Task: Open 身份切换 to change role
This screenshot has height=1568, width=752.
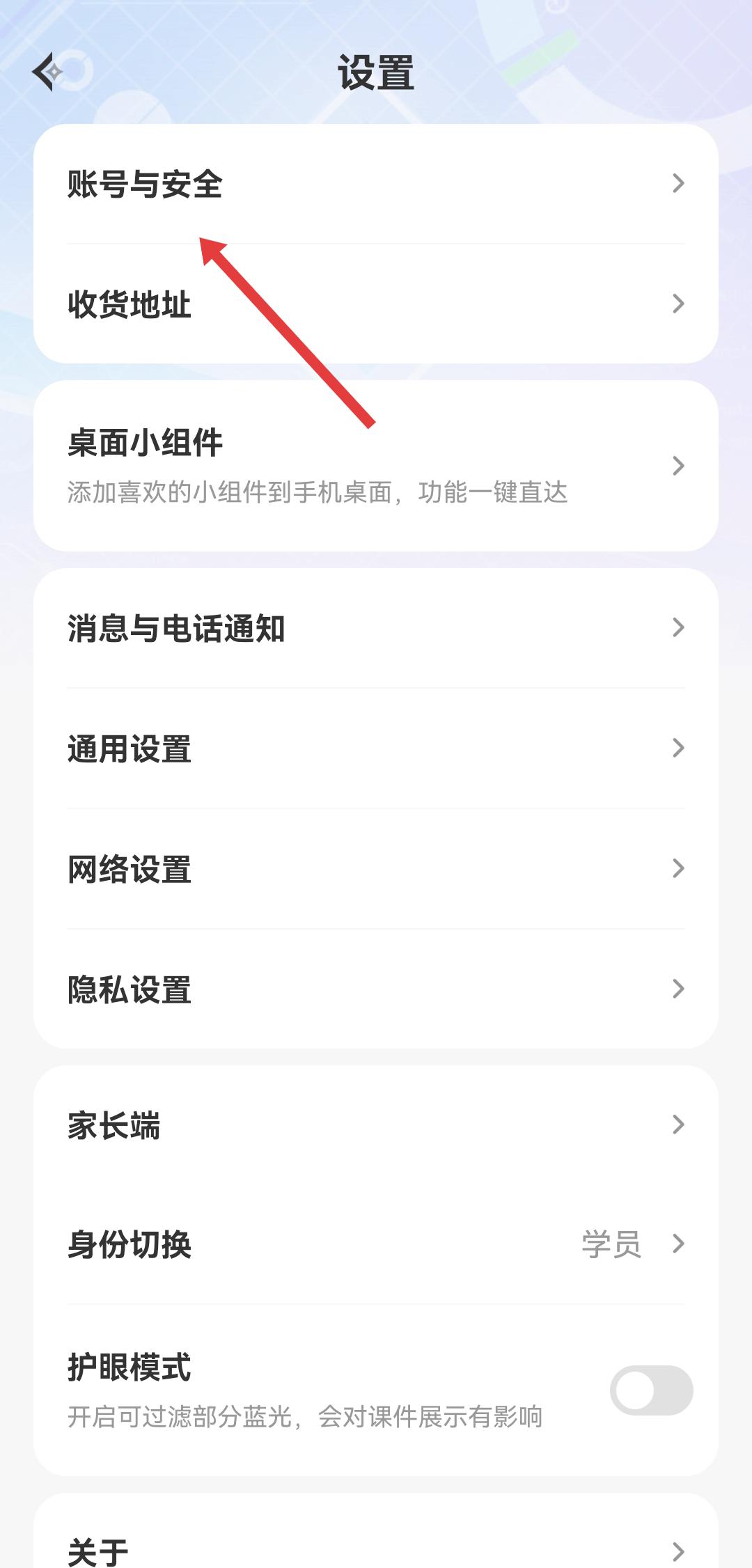Action: [376, 1244]
